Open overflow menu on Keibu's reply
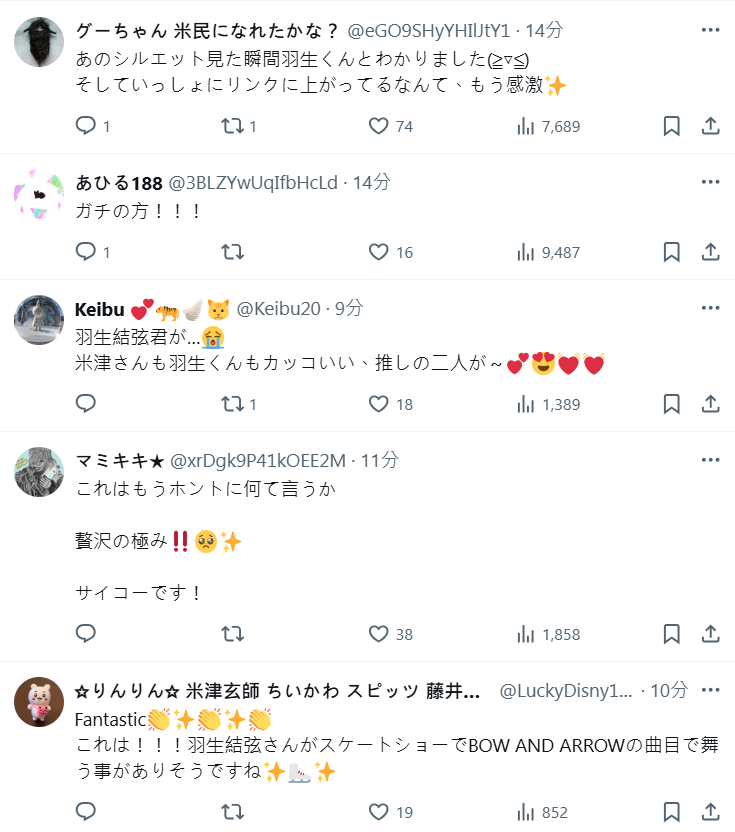The height and width of the screenshot is (832, 735). pos(710,308)
